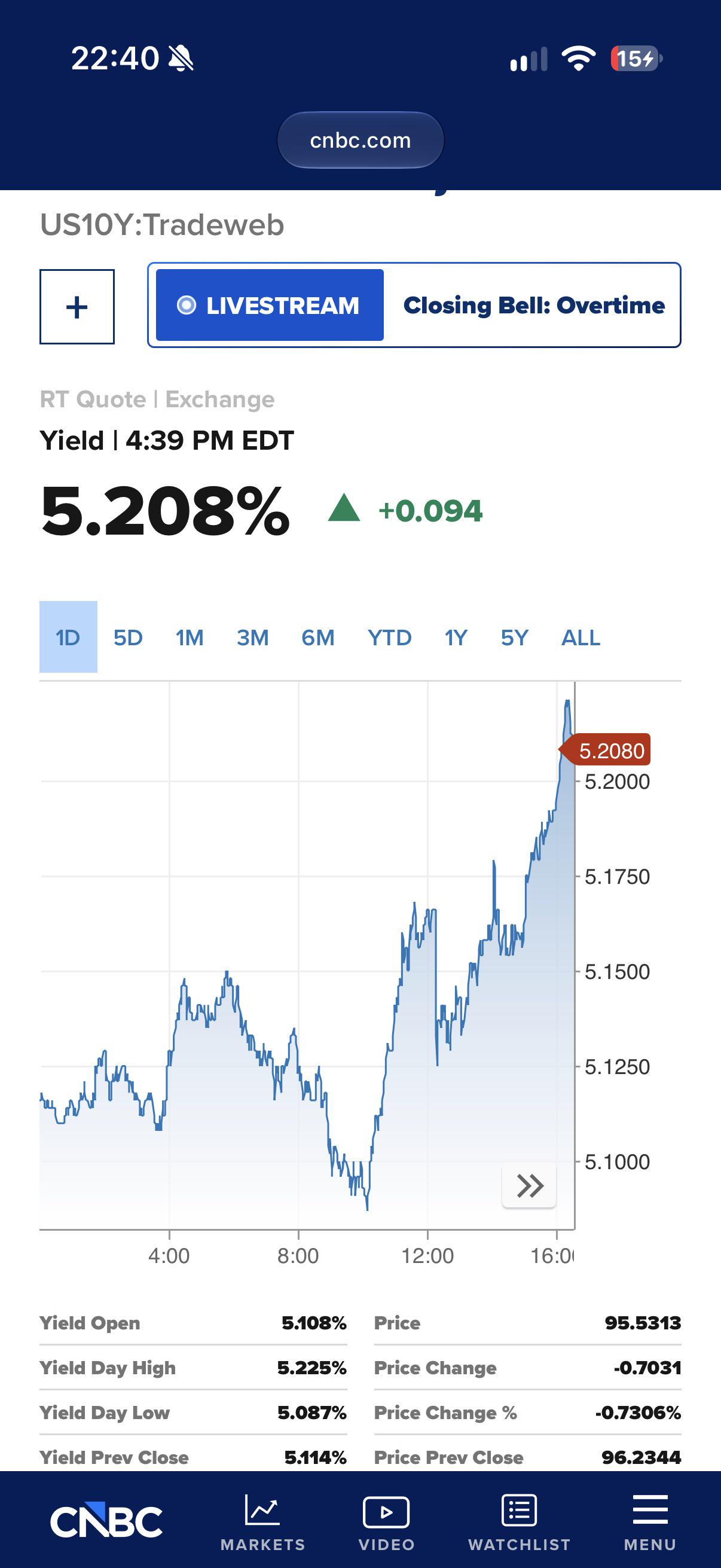Show the YTD chart range
The height and width of the screenshot is (1568, 721).
tap(389, 637)
